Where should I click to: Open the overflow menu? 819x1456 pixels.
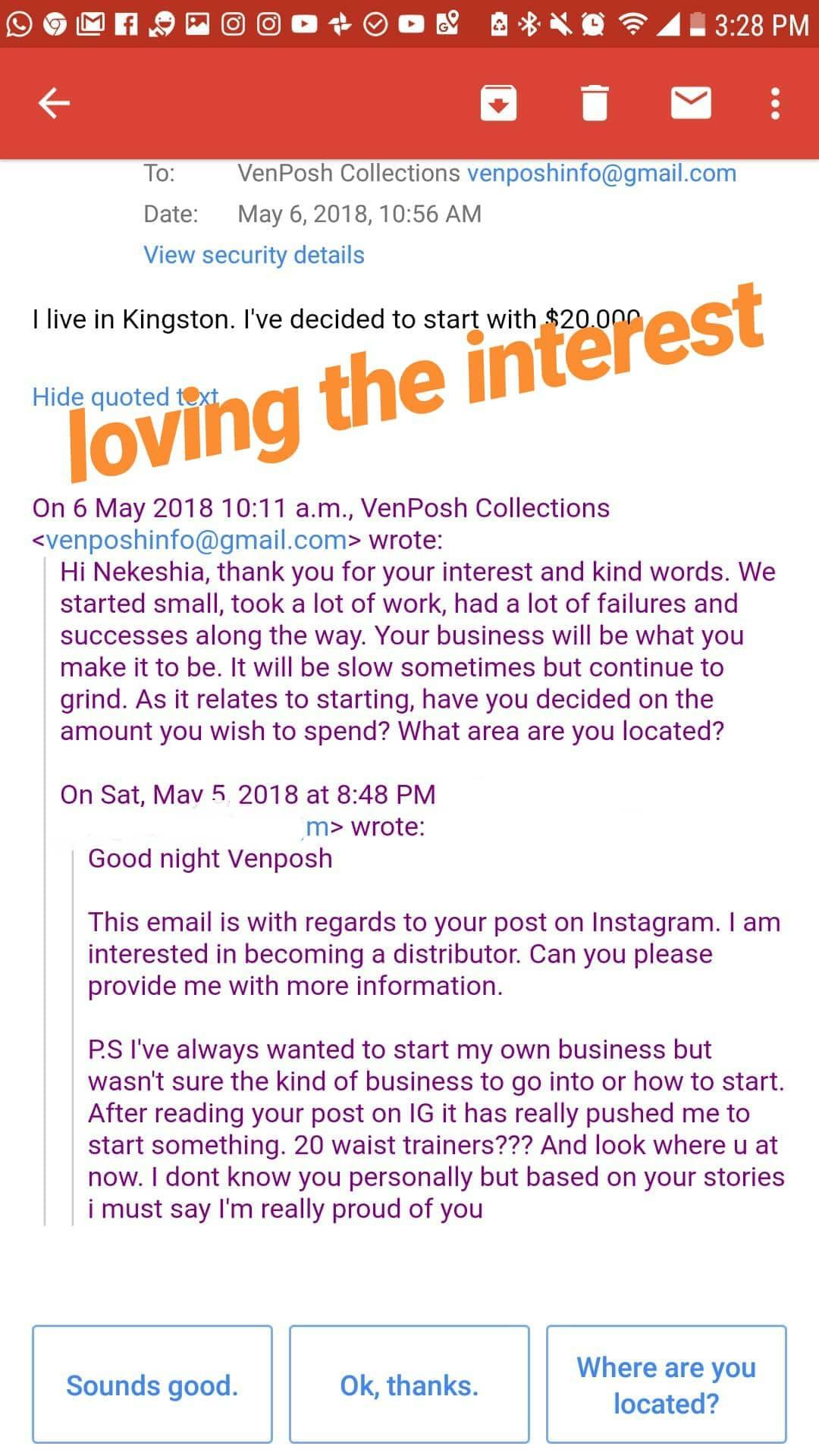pyautogui.click(x=775, y=103)
